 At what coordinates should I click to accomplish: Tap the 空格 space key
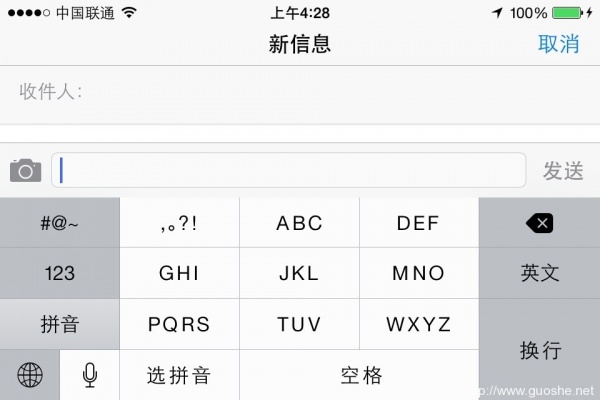click(x=360, y=375)
